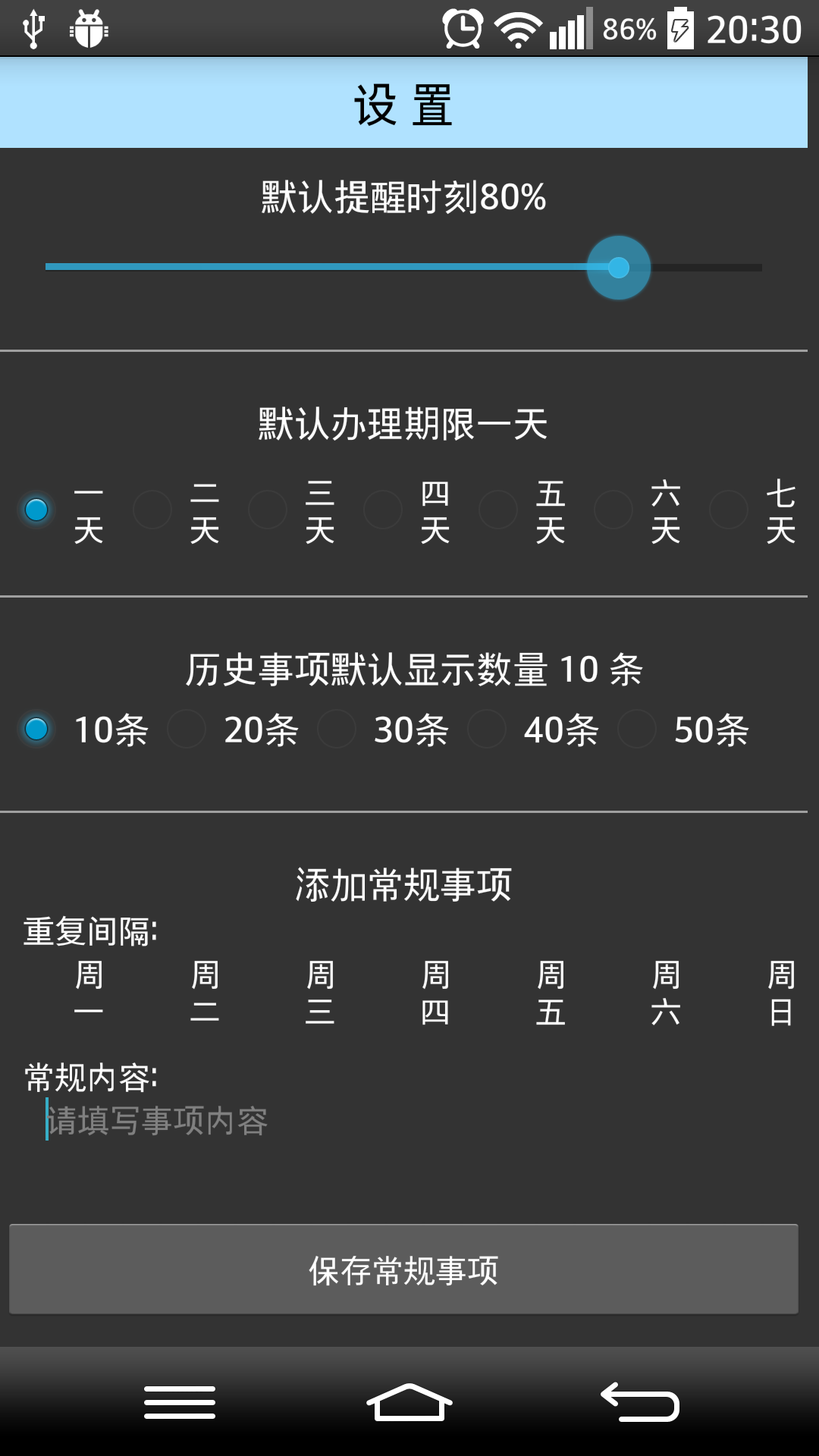Go back with the system back button

pyautogui.click(x=640, y=1402)
